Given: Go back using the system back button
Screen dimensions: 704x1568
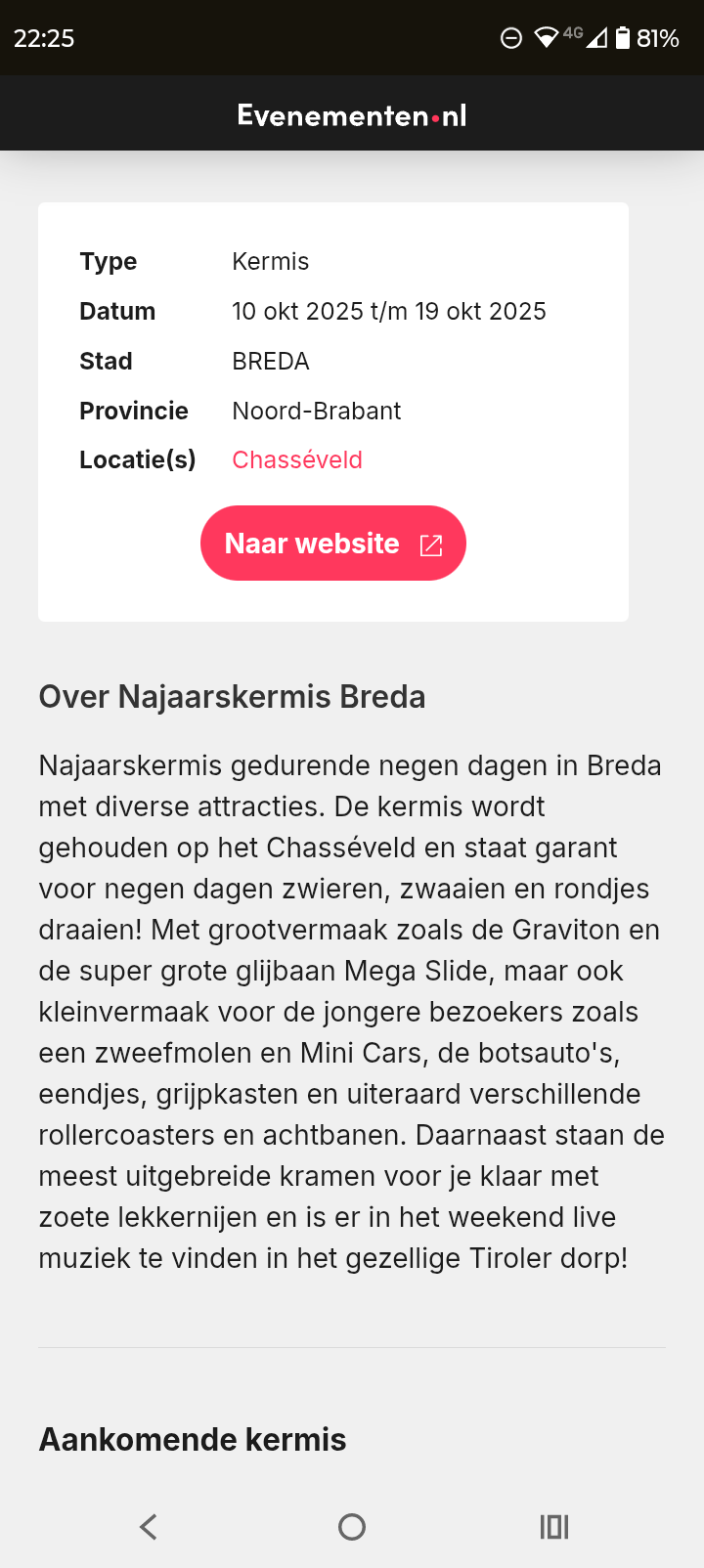Looking at the screenshot, I should (x=149, y=1527).
